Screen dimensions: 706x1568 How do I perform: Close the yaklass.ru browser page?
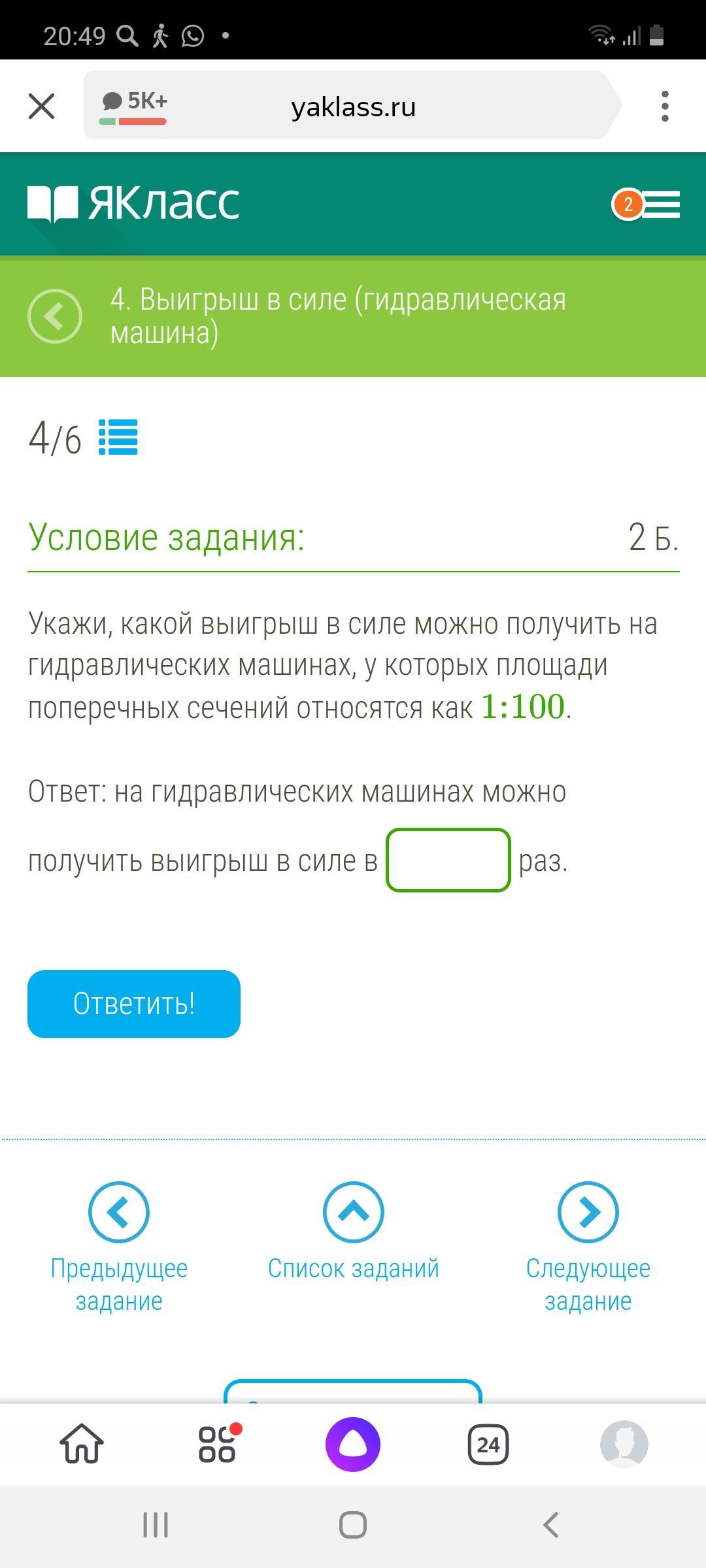click(42, 106)
